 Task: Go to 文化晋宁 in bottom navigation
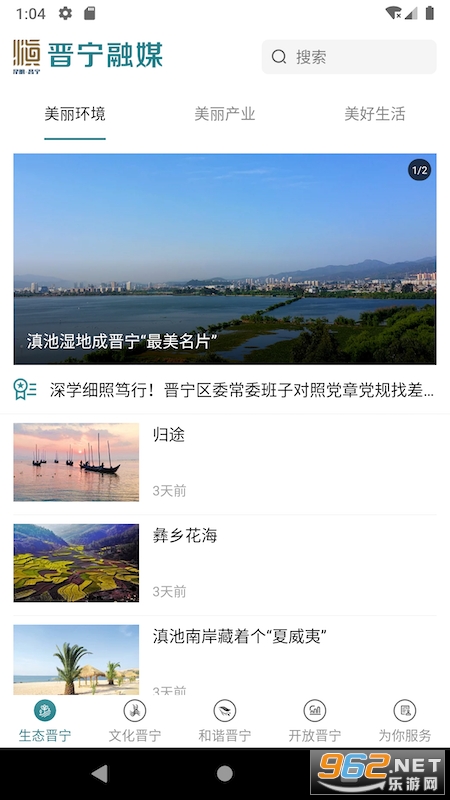coord(135,722)
